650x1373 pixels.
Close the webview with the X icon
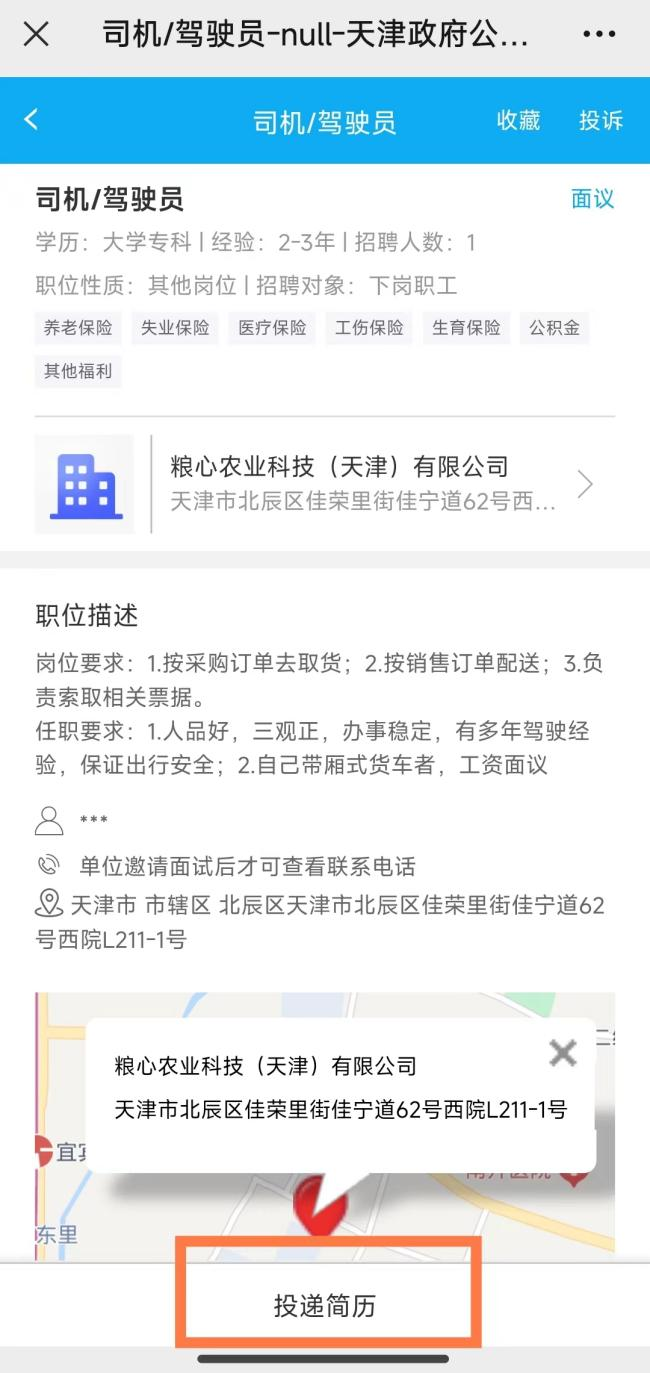tap(36, 34)
